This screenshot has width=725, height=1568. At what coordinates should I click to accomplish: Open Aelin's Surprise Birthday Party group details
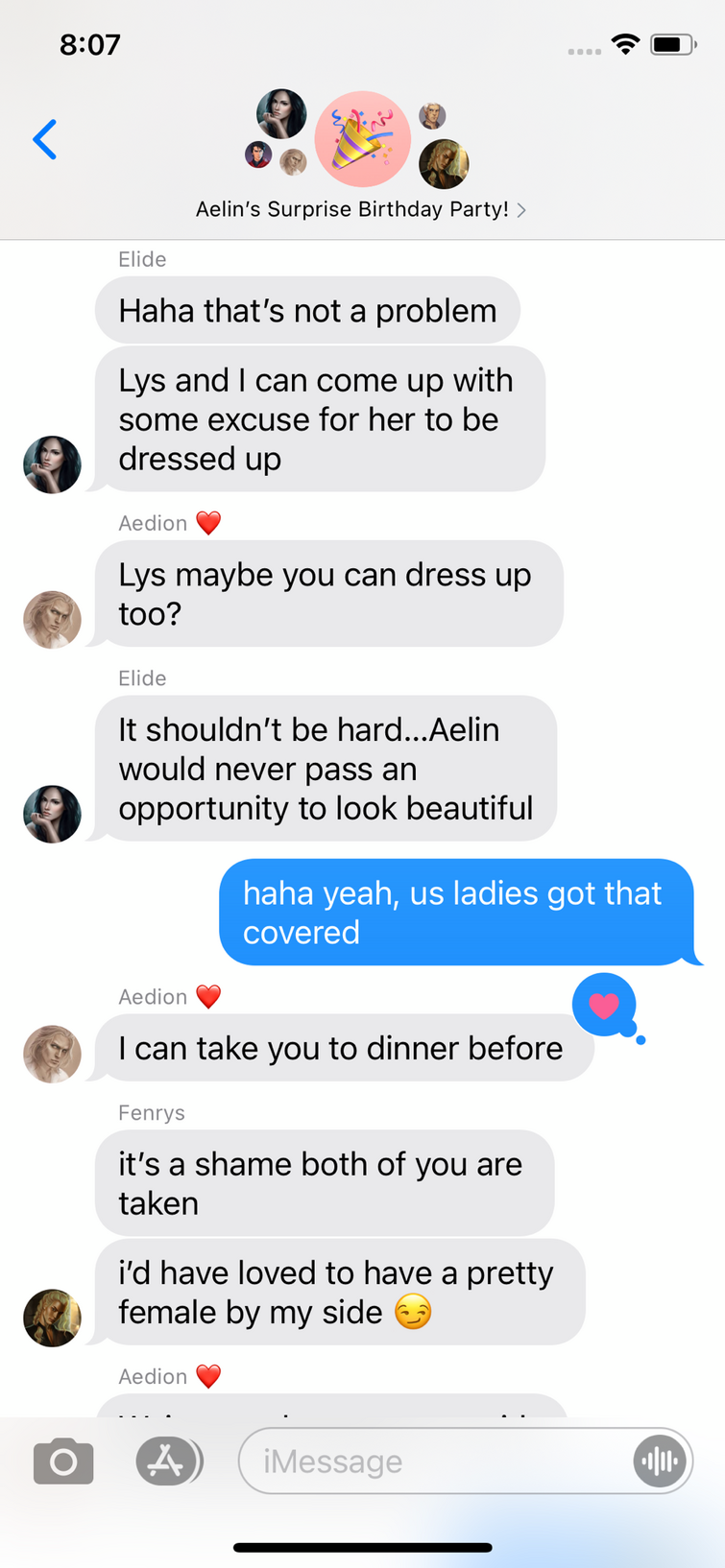coord(360,209)
